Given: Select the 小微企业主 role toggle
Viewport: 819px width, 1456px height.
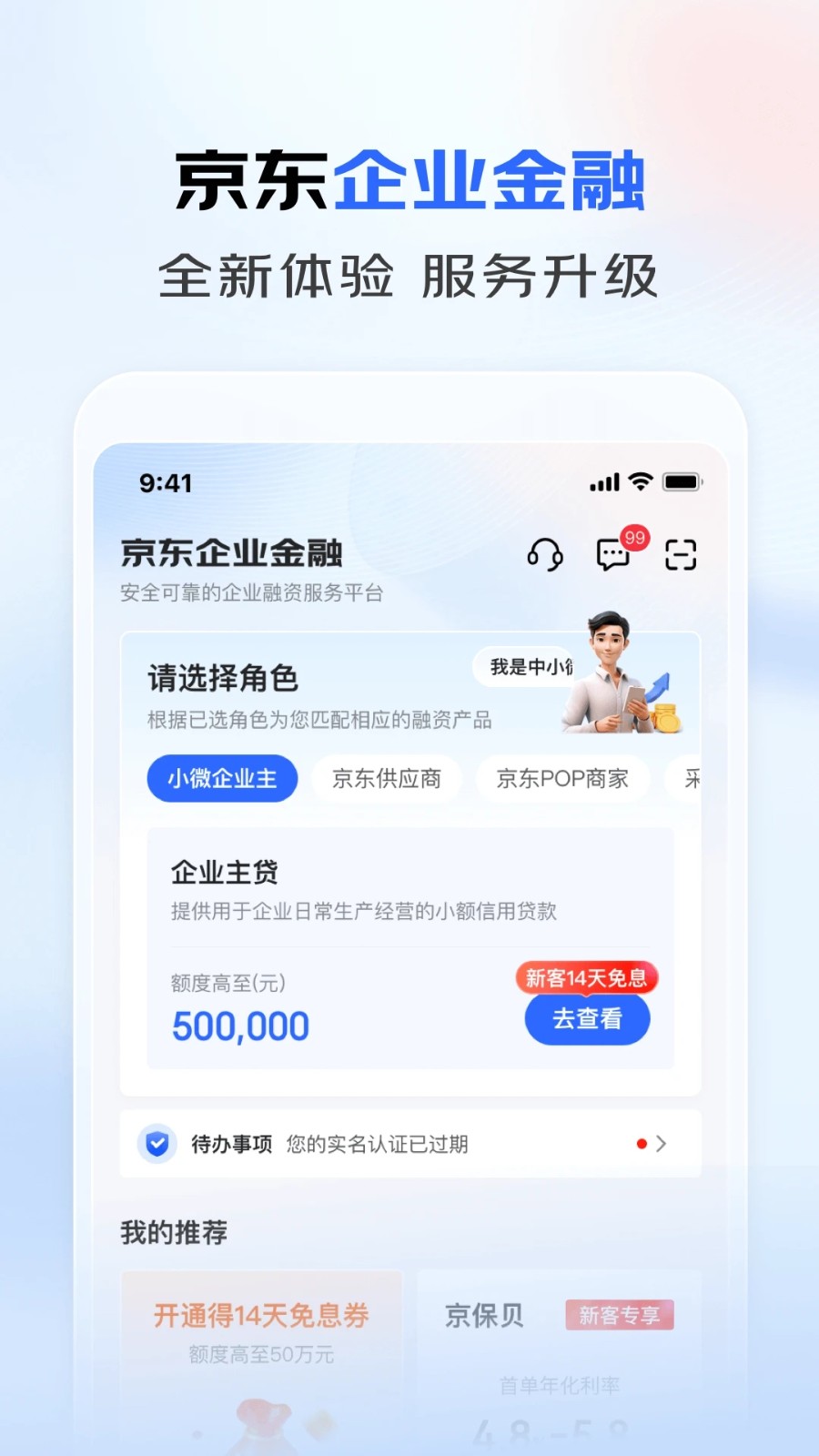Looking at the screenshot, I should [x=221, y=779].
